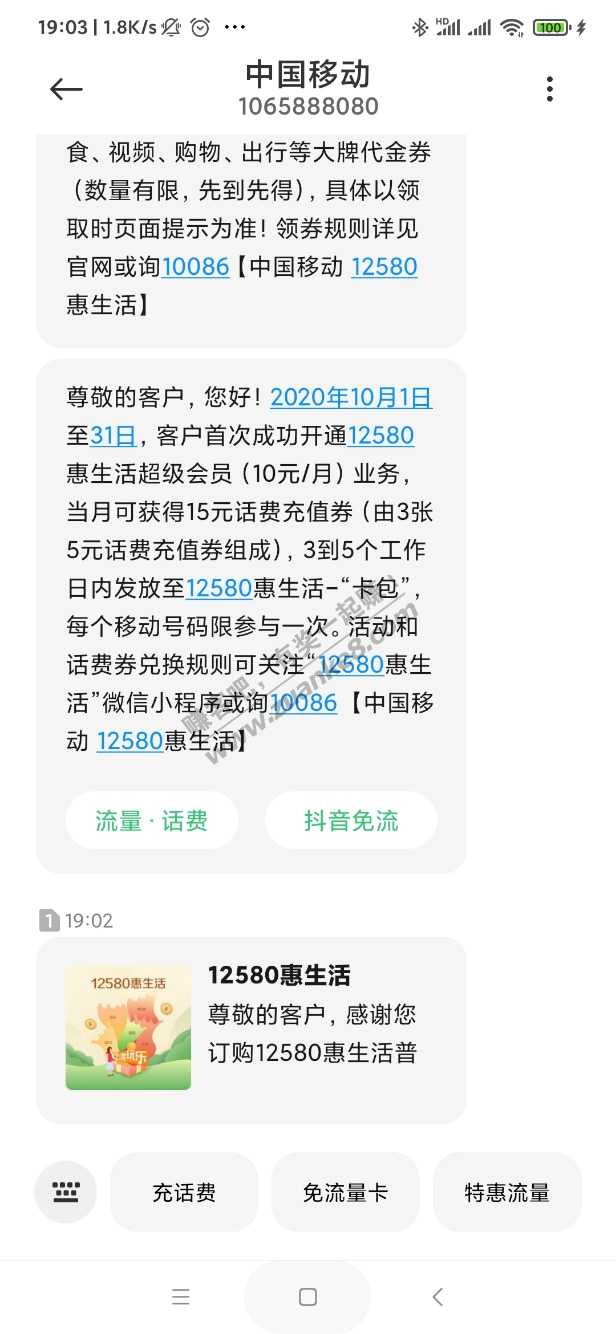Select the 流量·话费 button

(152, 821)
